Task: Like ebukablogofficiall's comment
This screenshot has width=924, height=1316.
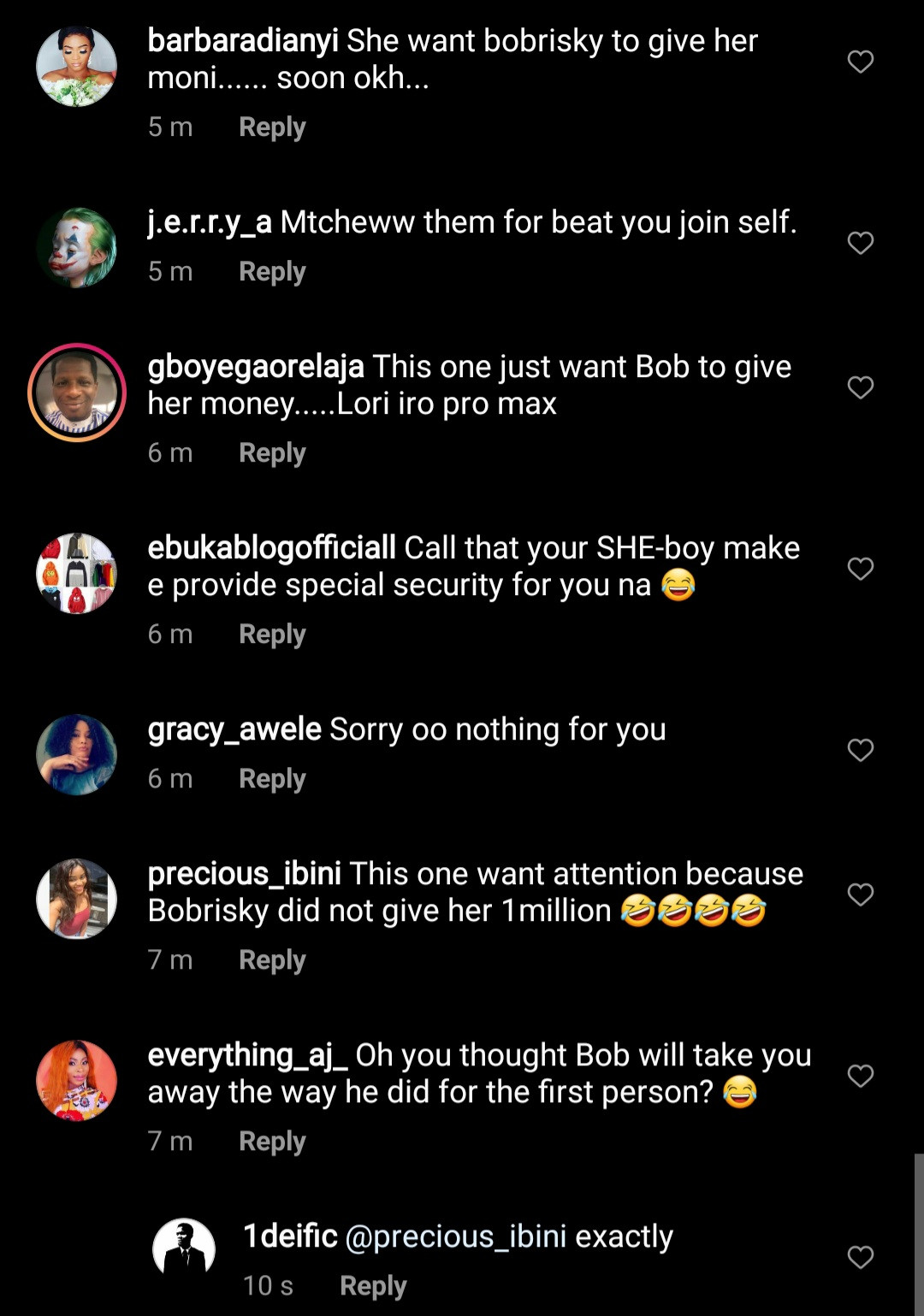Action: pos(860,569)
